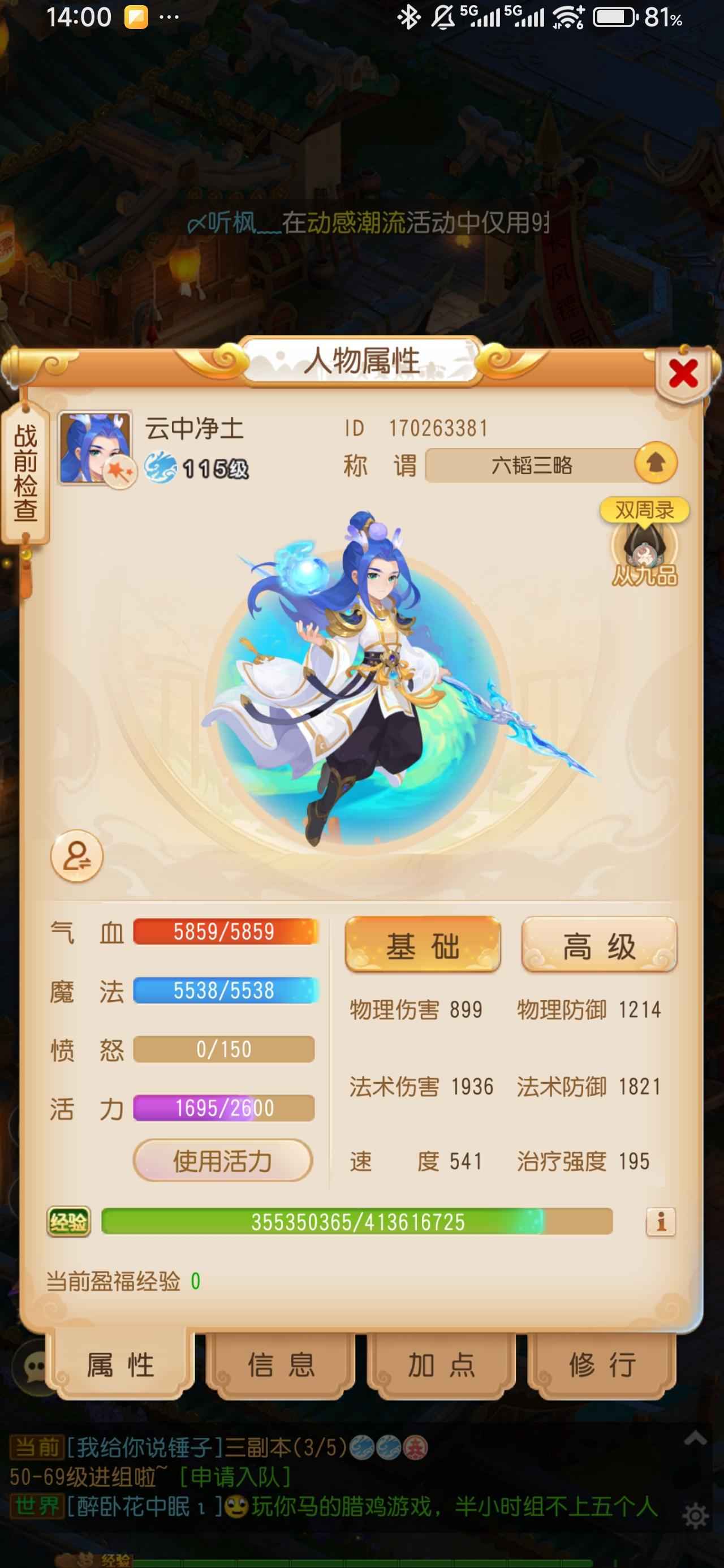Switch to the 信息 tab
Screen dimensions: 724x1568
[x=281, y=1364]
